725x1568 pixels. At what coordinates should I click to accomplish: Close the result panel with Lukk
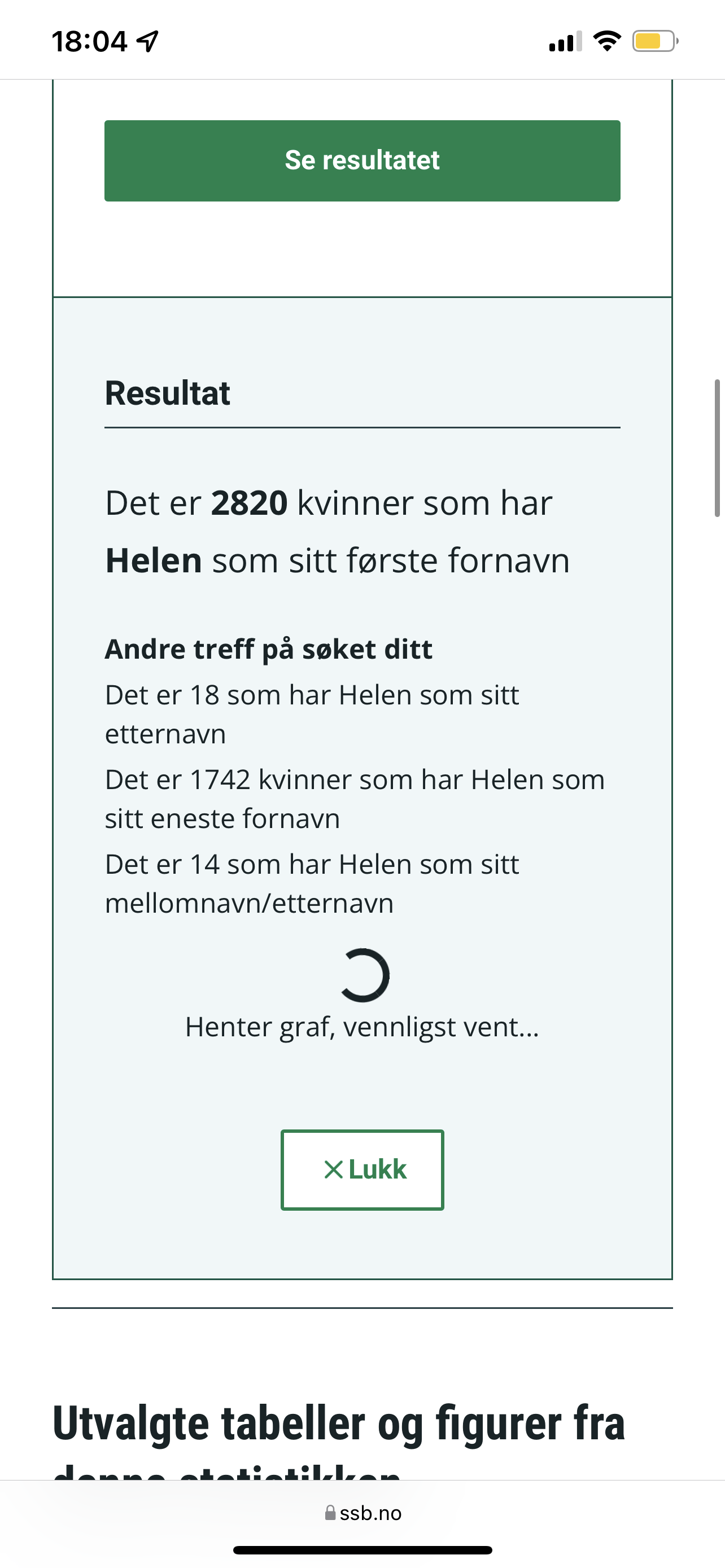pyautogui.click(x=362, y=1170)
